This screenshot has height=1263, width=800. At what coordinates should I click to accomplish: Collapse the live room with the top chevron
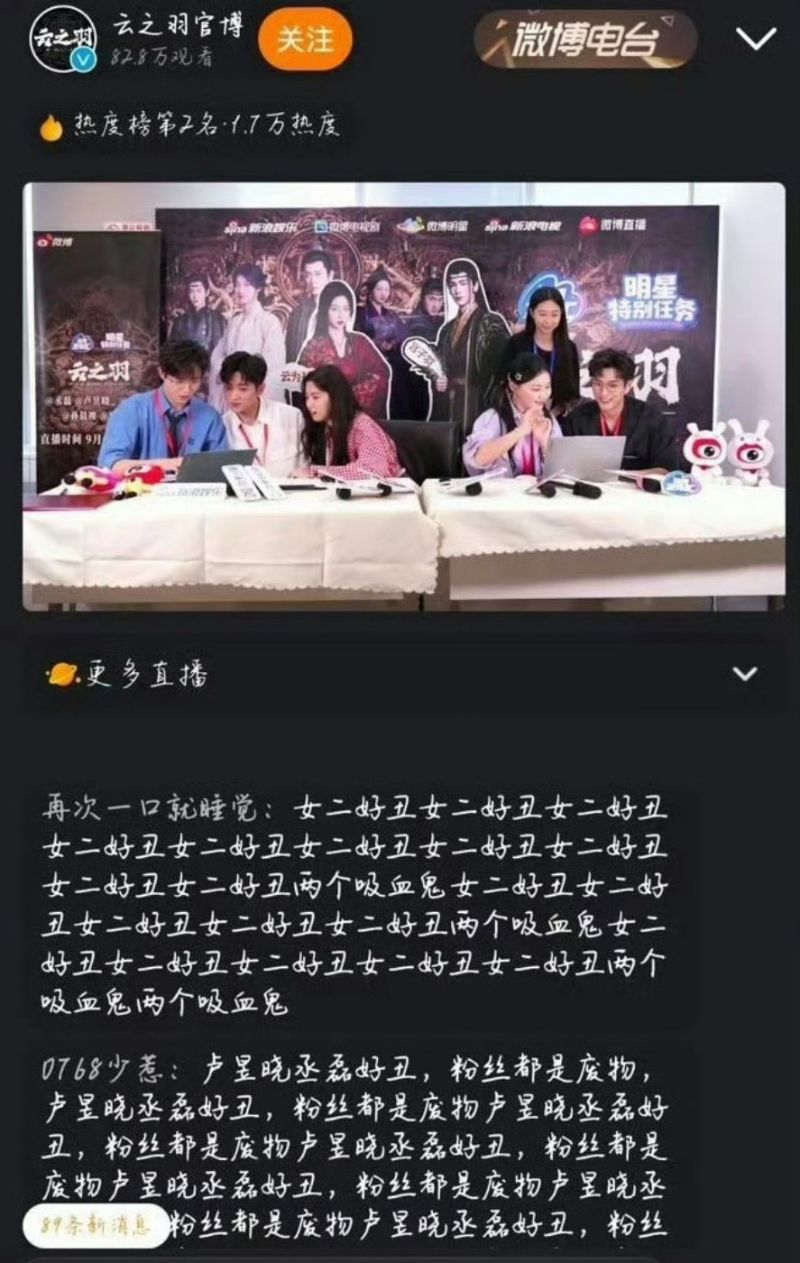coord(755,39)
